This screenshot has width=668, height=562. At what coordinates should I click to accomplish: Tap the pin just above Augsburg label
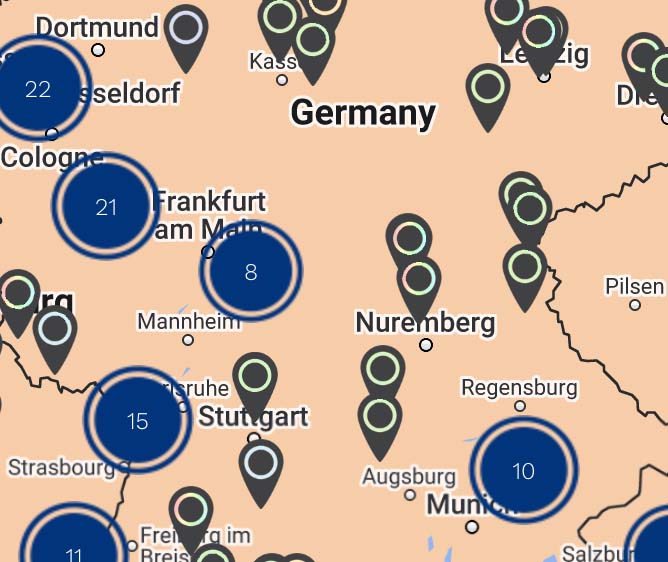click(380, 416)
